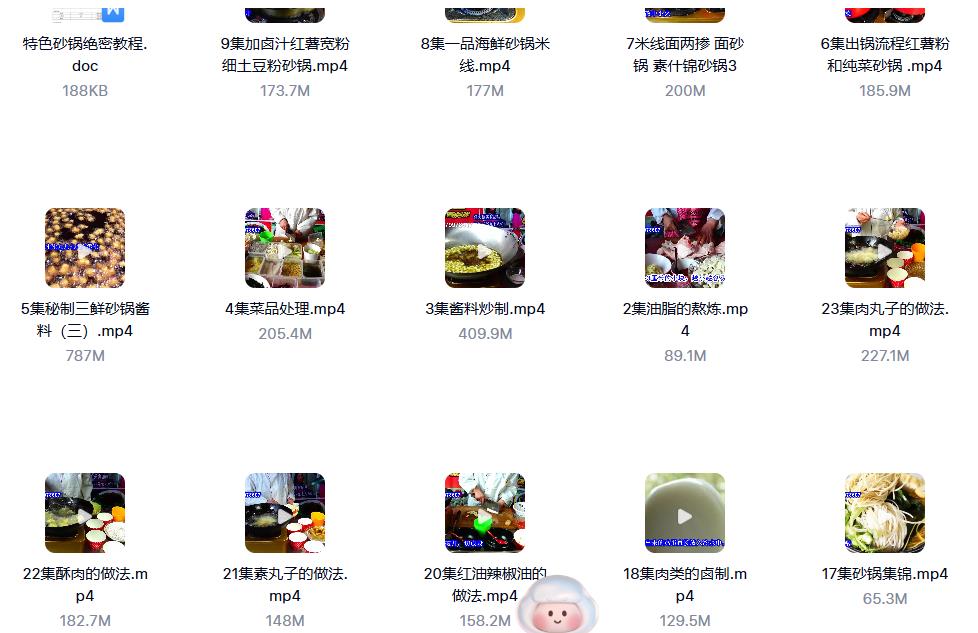Viewport: 978px width, 633px height.
Task: Play 5集秘制三鲜砂锅酱料（三）.mp4
Action: [85, 248]
